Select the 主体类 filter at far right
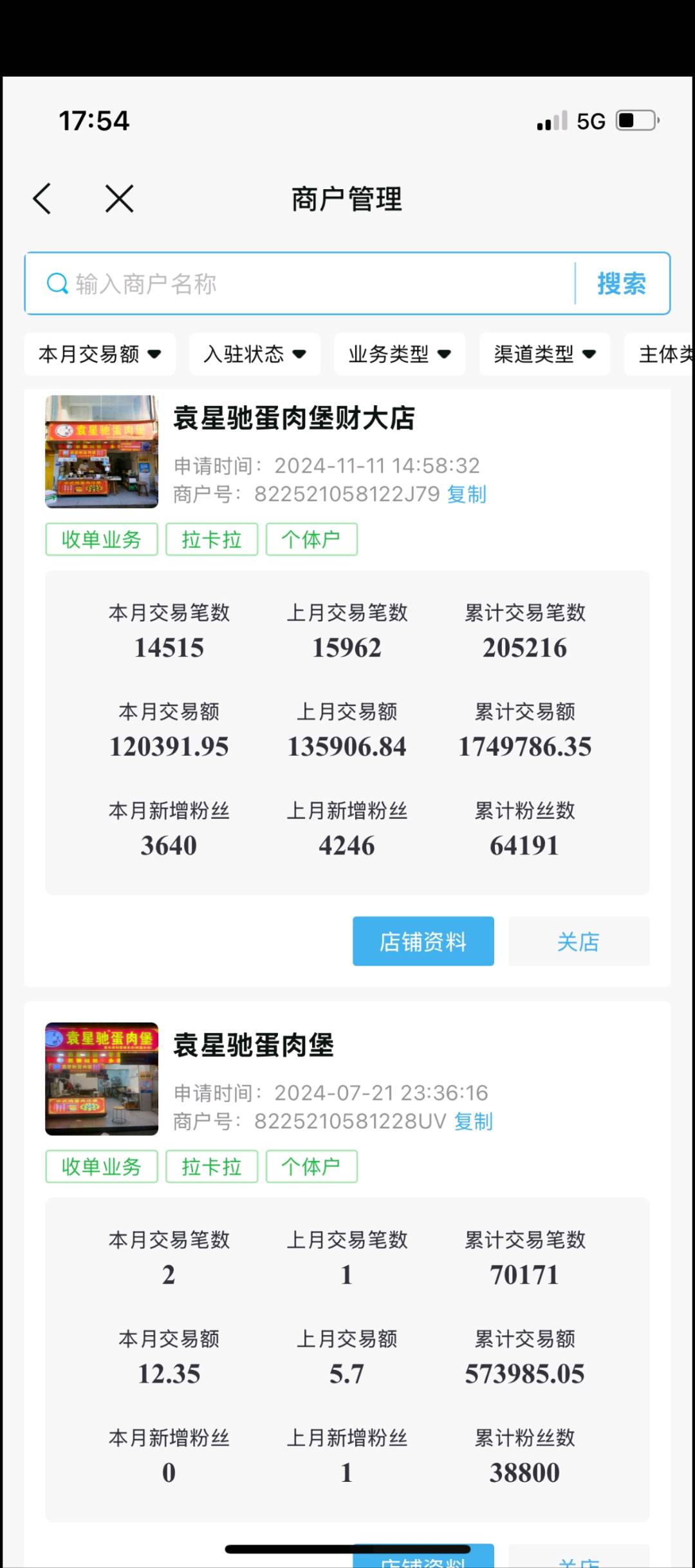The image size is (695, 1568). point(663,354)
